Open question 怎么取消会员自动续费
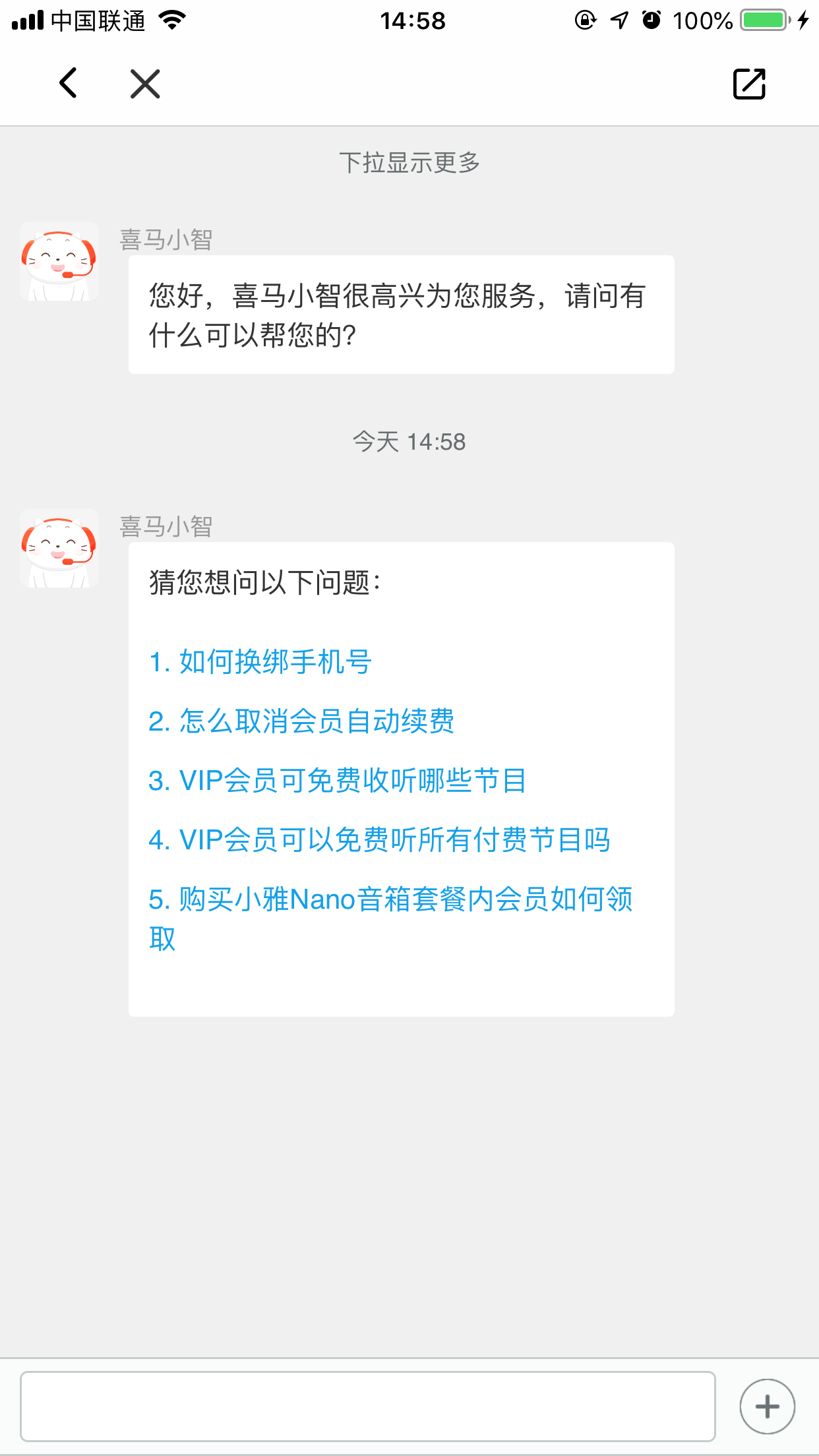The height and width of the screenshot is (1456, 819). (x=301, y=723)
